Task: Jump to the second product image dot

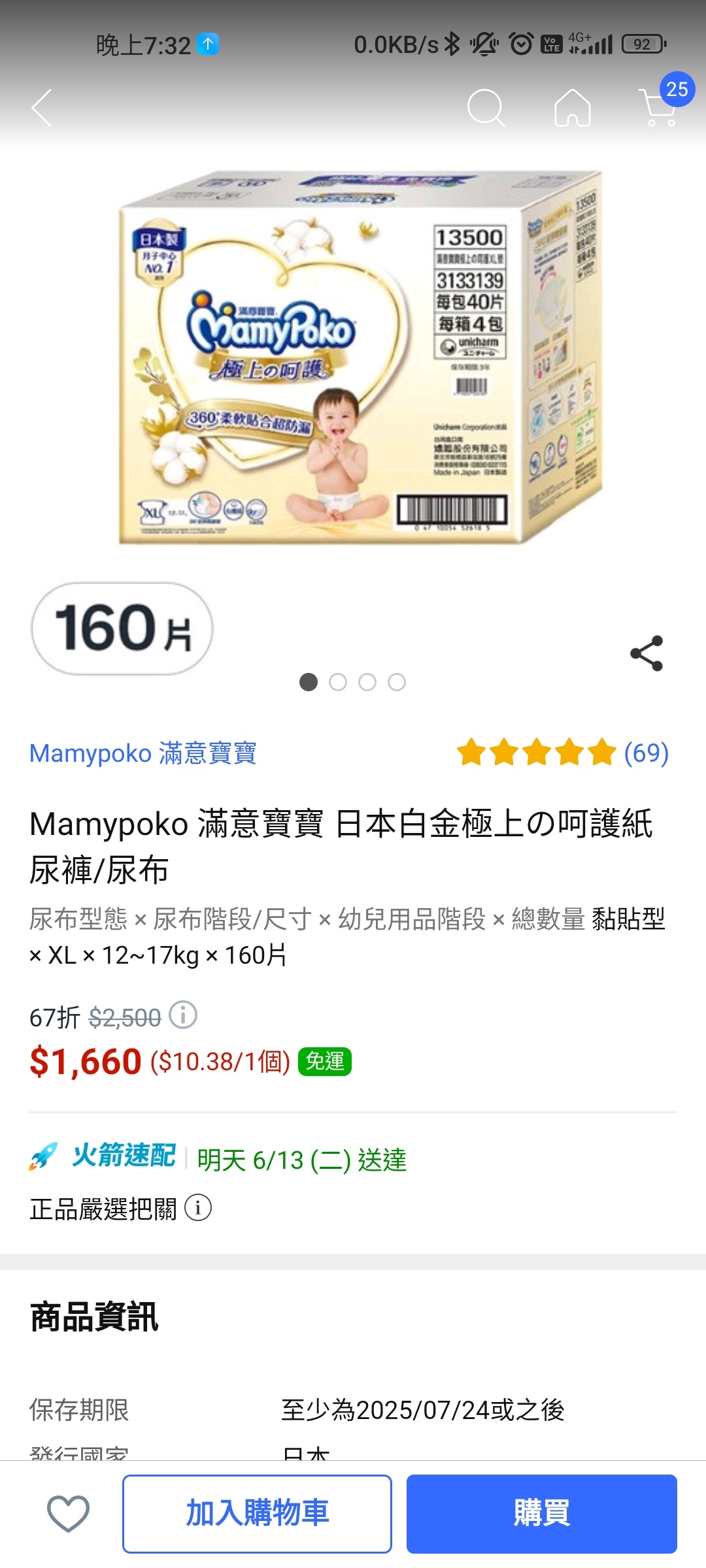Action: click(x=338, y=682)
